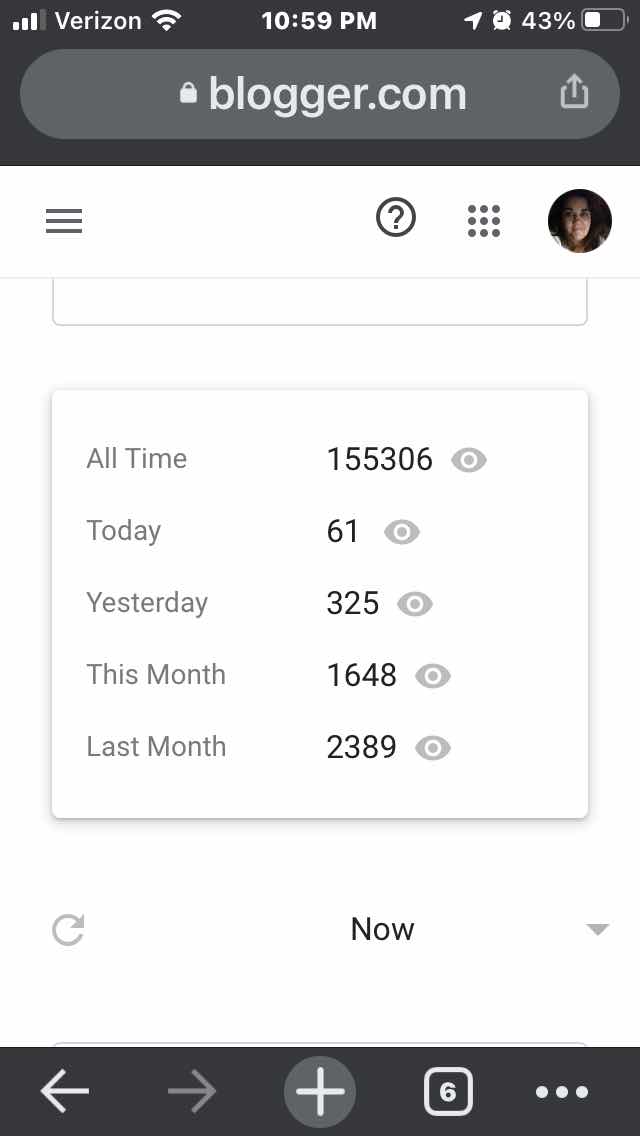Screen dimensions: 640x1136
Task: Open the Blogger hamburger menu
Action: click(x=64, y=221)
